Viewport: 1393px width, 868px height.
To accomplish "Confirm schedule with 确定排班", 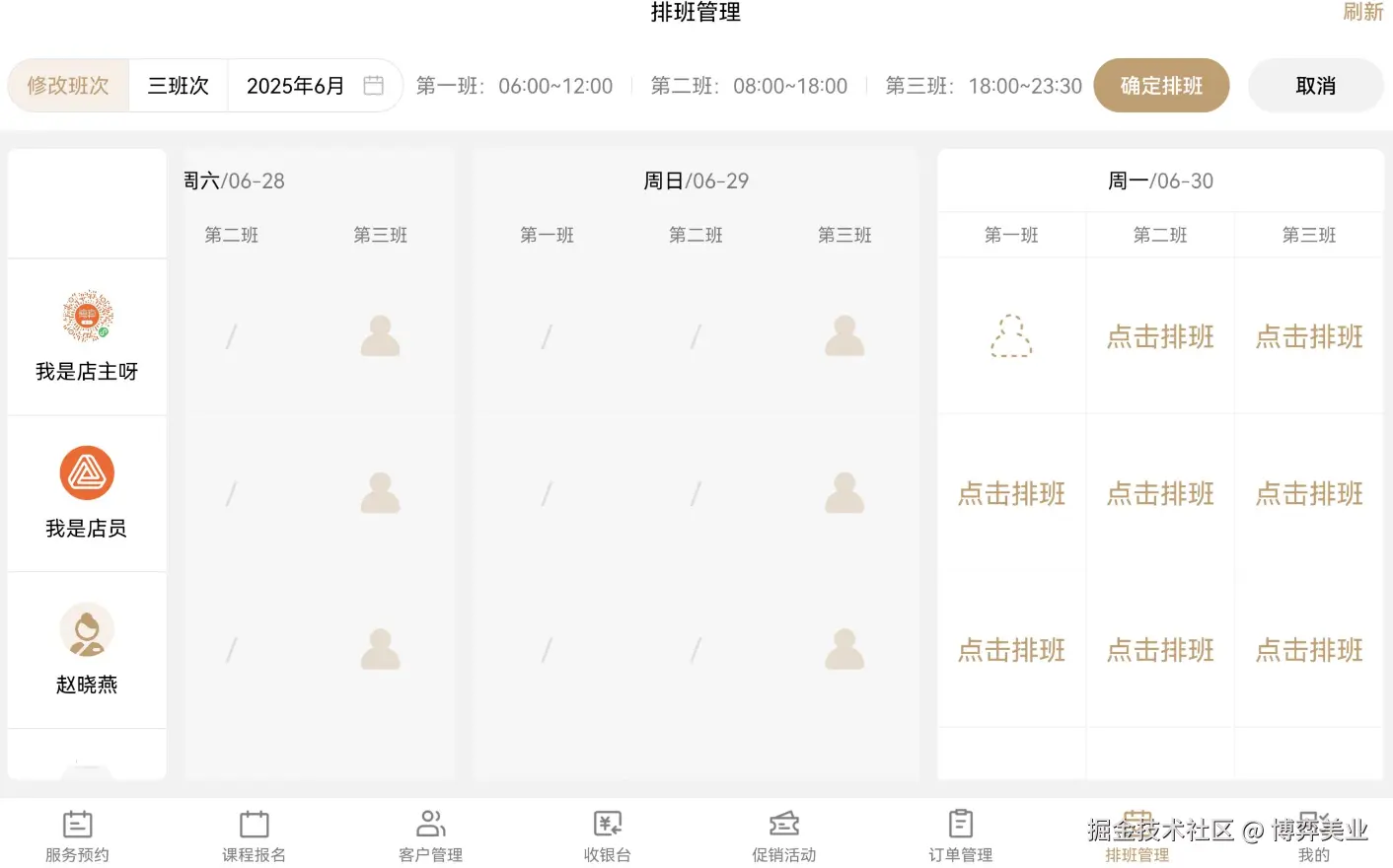I will click(1161, 86).
